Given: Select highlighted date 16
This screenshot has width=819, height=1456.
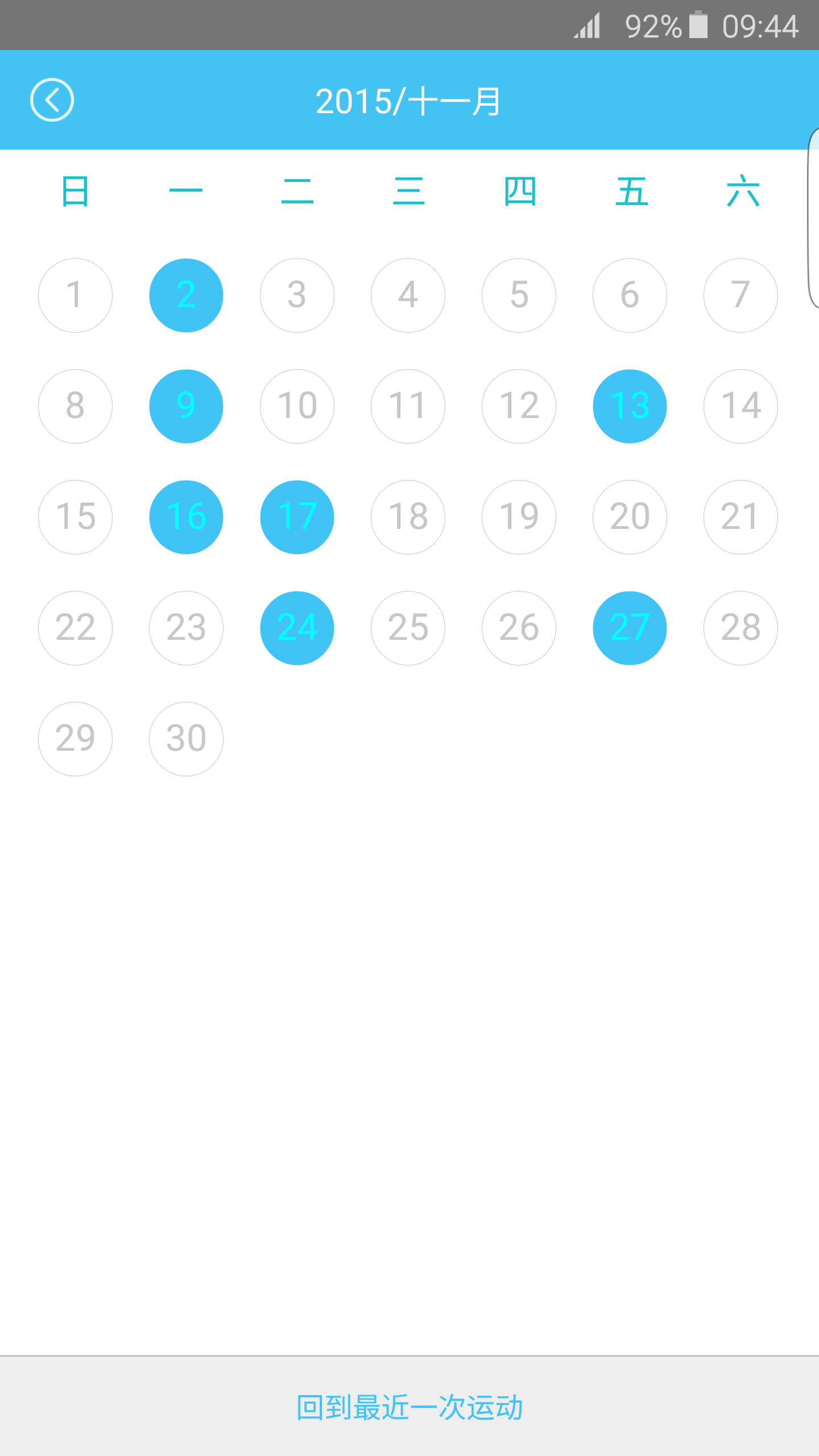Looking at the screenshot, I should (186, 517).
